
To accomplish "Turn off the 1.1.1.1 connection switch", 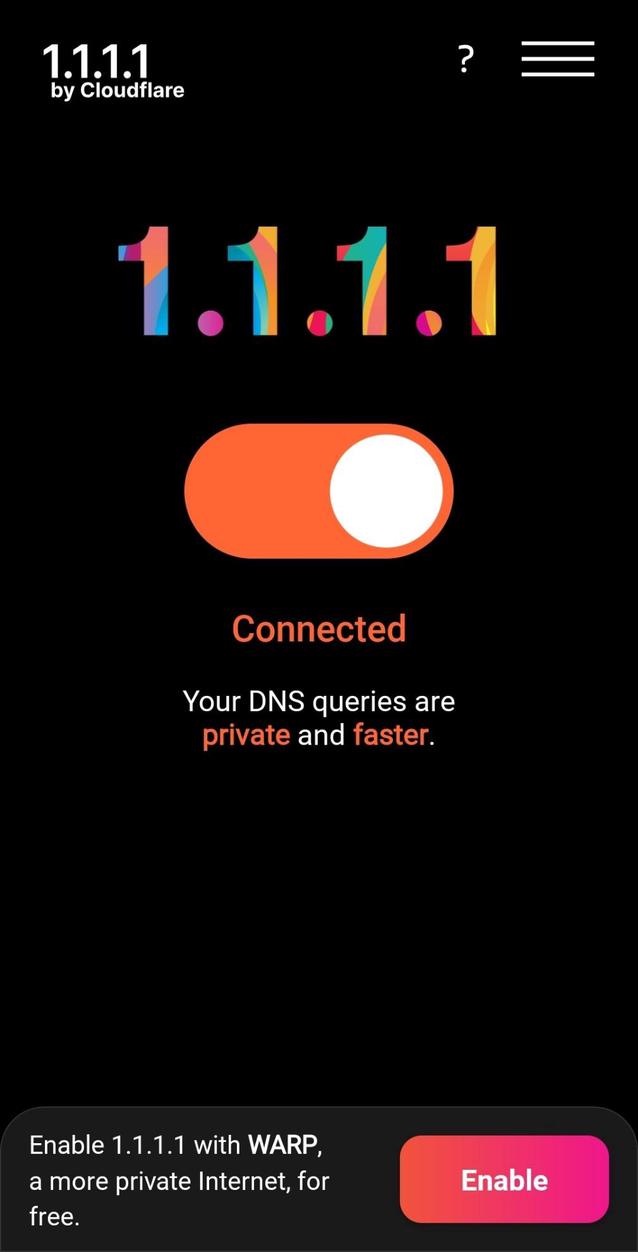I will coord(319,490).
